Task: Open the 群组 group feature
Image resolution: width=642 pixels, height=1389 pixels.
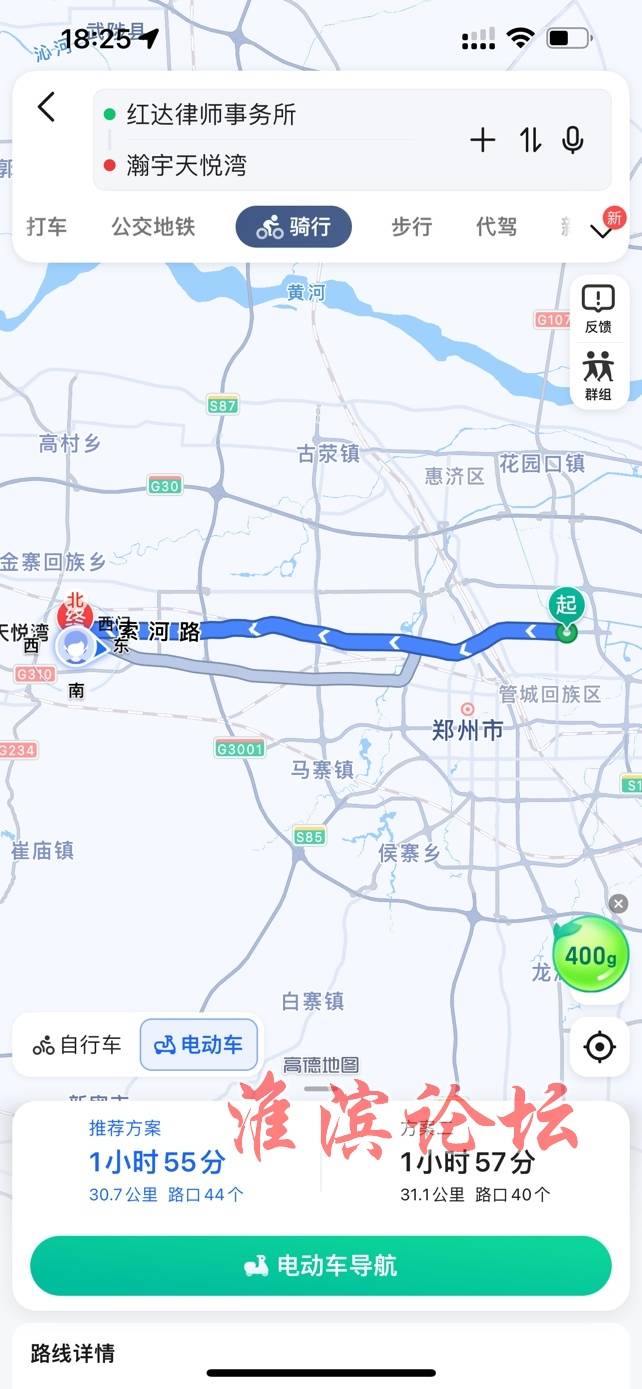Action: [598, 376]
